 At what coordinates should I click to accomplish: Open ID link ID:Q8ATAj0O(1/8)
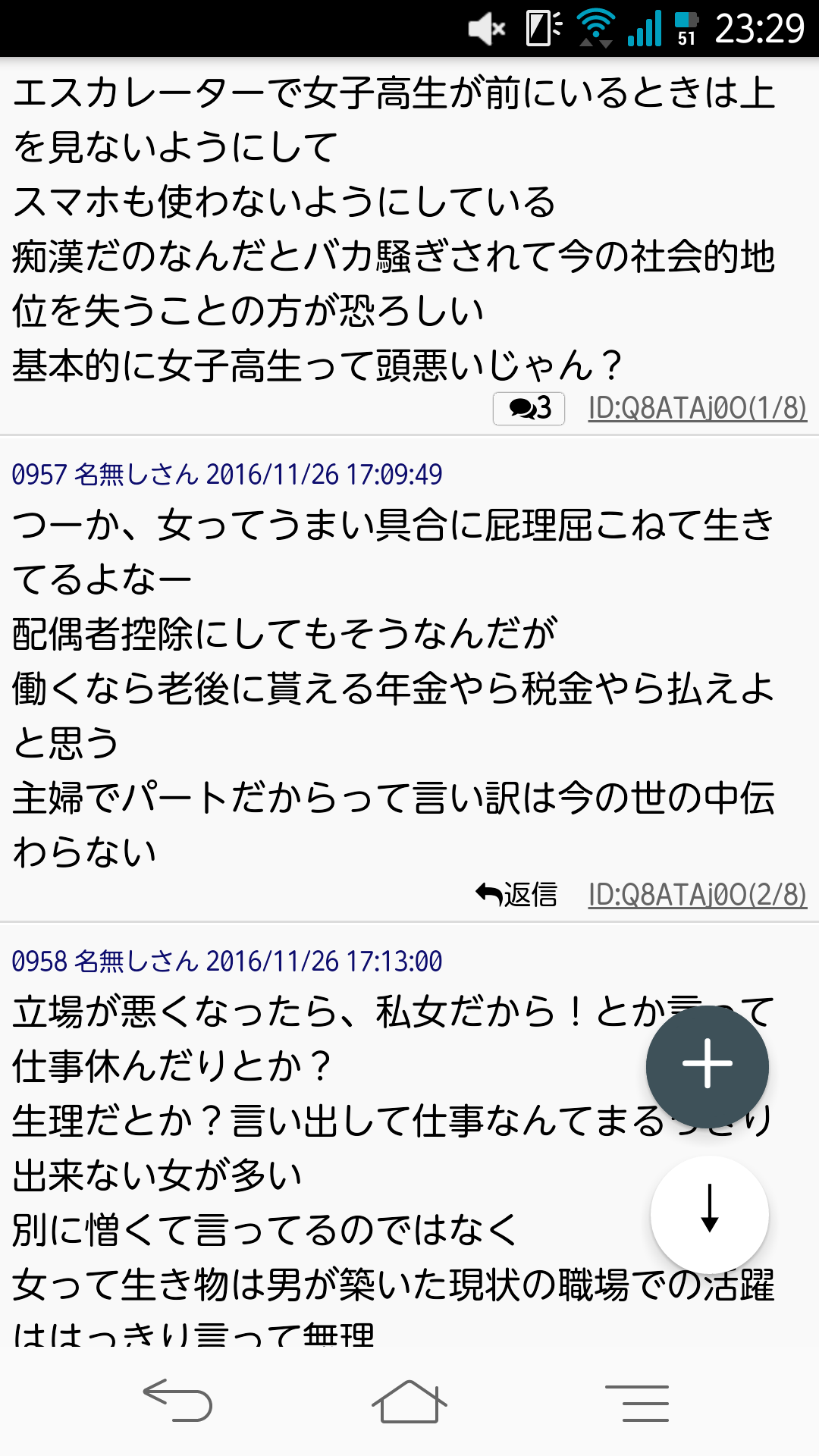click(x=698, y=408)
